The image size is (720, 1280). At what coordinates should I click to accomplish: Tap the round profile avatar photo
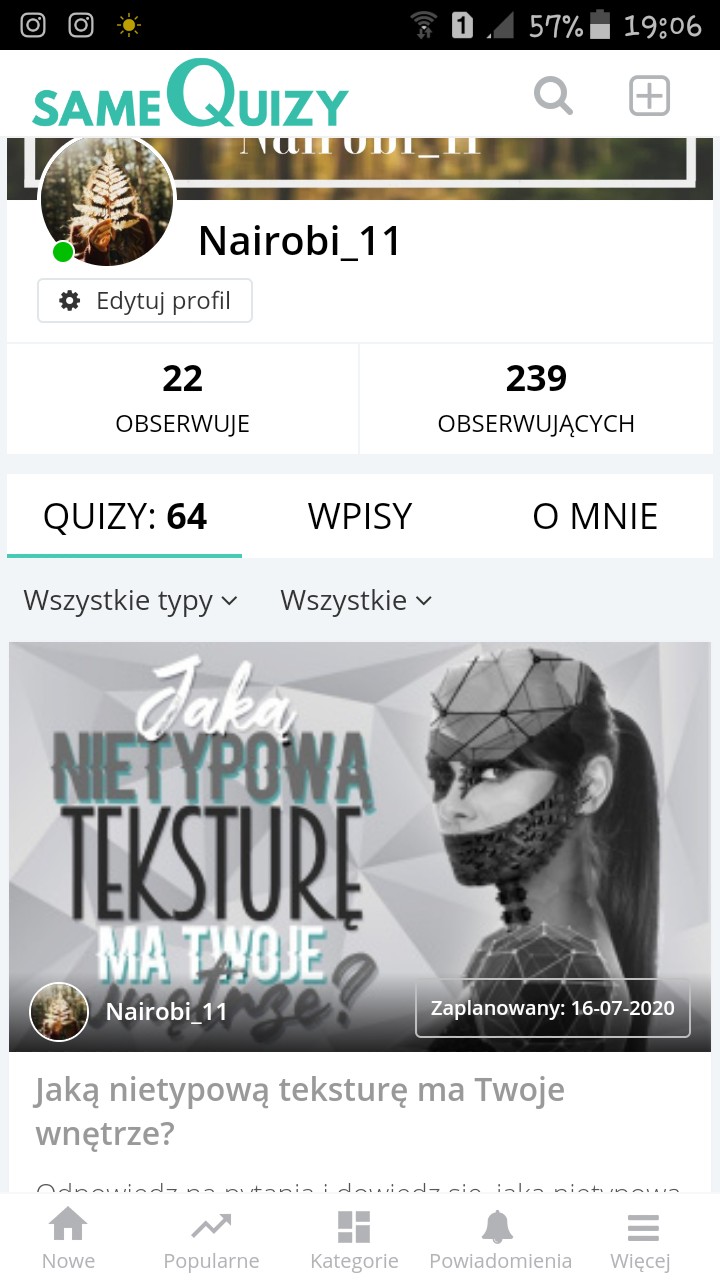[x=106, y=200]
